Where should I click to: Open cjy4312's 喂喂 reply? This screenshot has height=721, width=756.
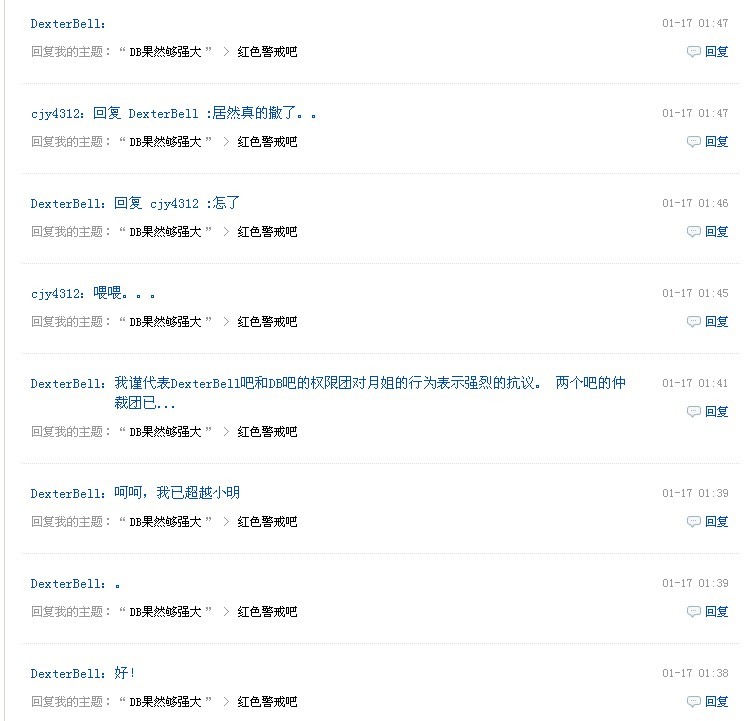pyautogui.click(x=124, y=293)
